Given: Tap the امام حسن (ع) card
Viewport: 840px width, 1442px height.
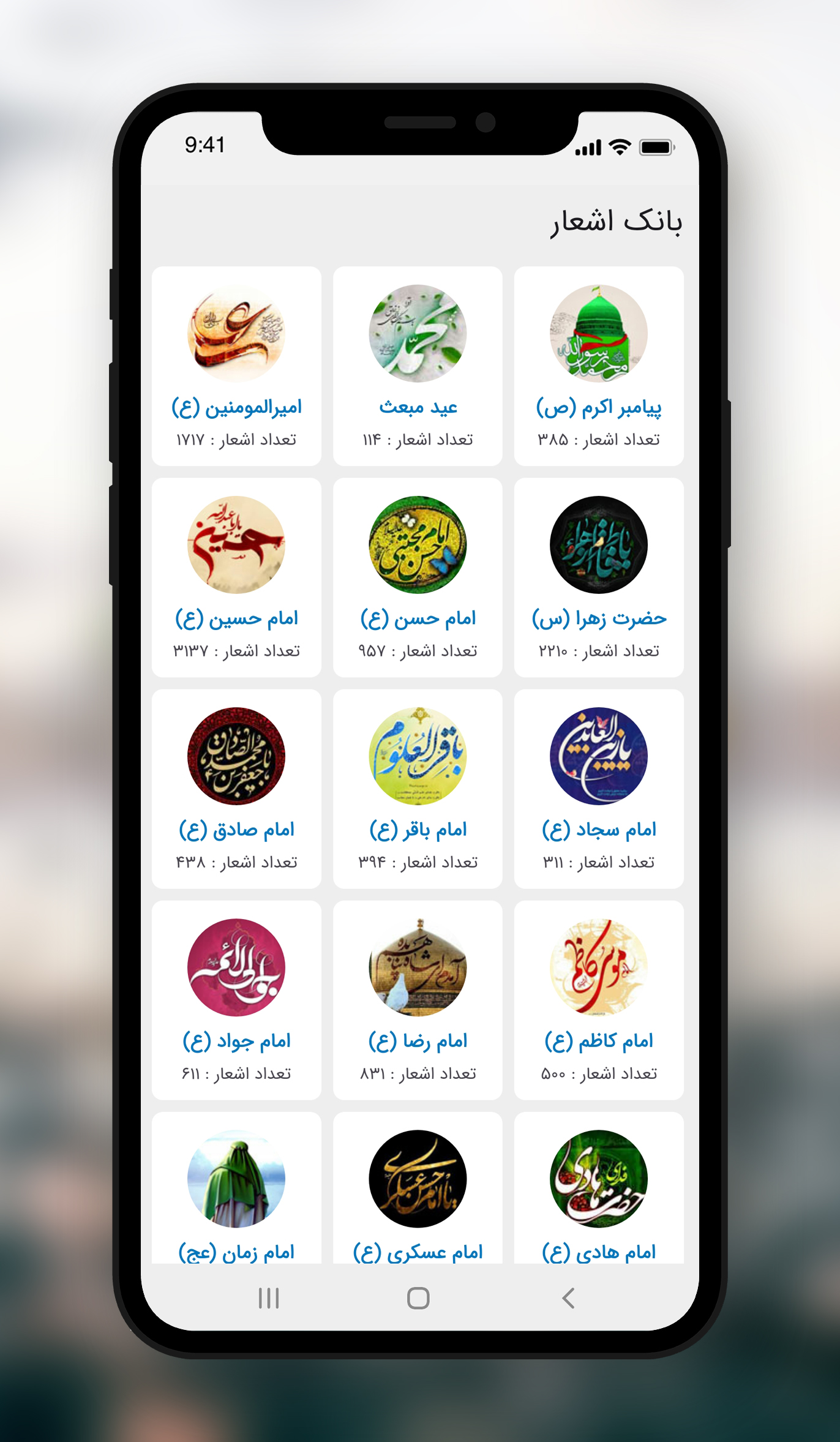Looking at the screenshot, I should click(x=418, y=577).
